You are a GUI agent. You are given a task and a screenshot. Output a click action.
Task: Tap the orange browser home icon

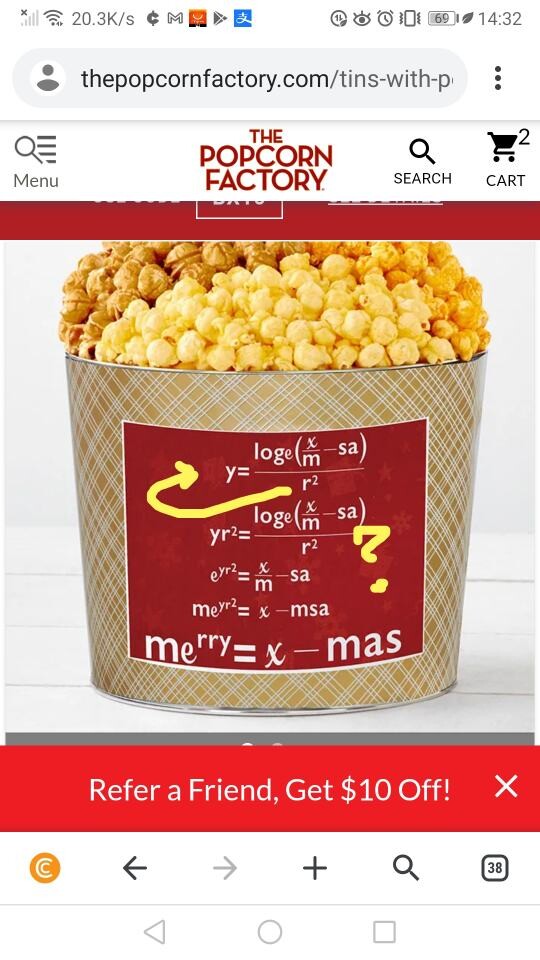45,868
